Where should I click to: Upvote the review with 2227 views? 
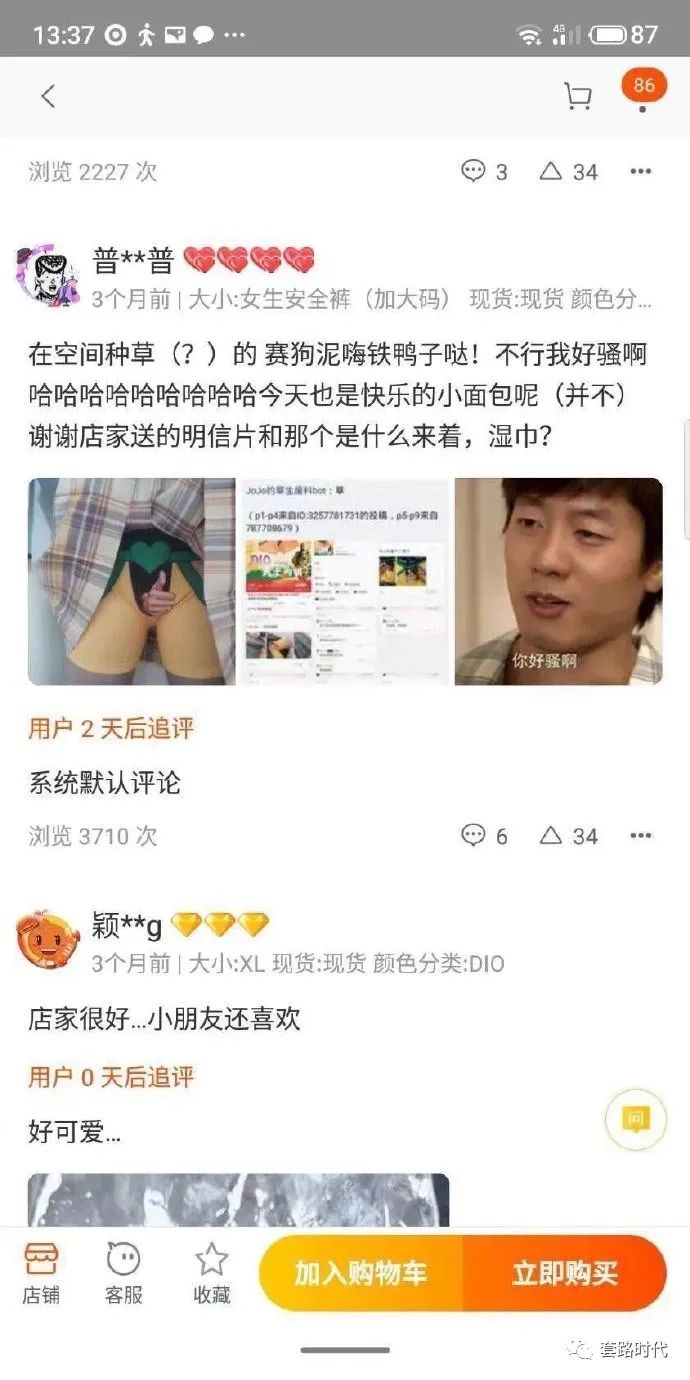pyautogui.click(x=567, y=171)
